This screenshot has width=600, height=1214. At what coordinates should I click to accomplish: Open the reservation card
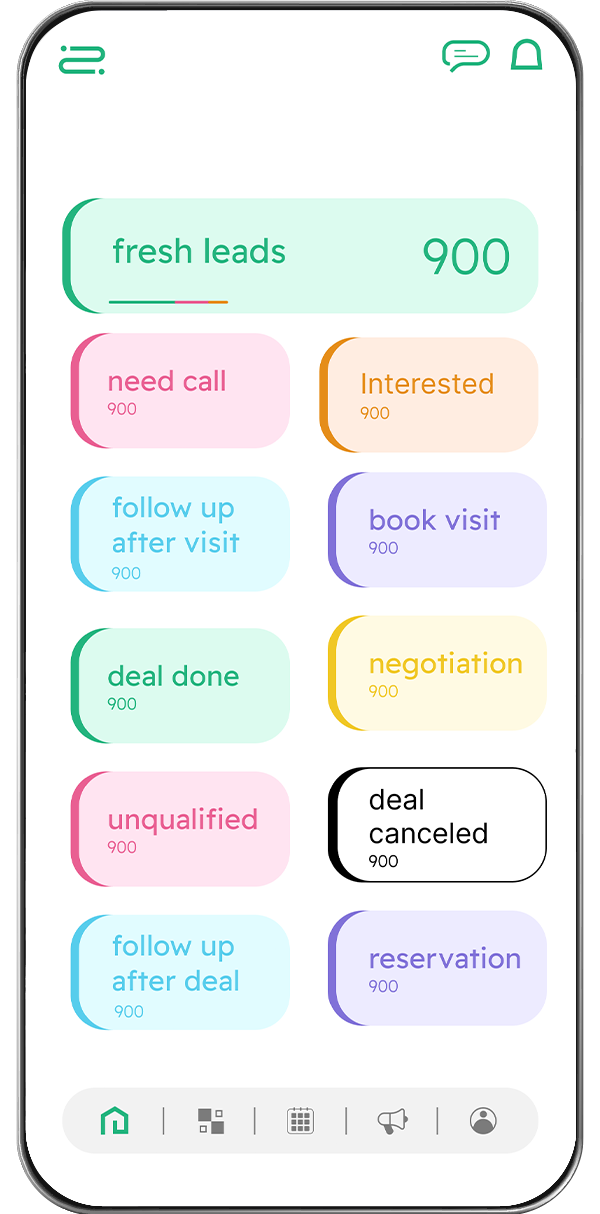point(438,968)
